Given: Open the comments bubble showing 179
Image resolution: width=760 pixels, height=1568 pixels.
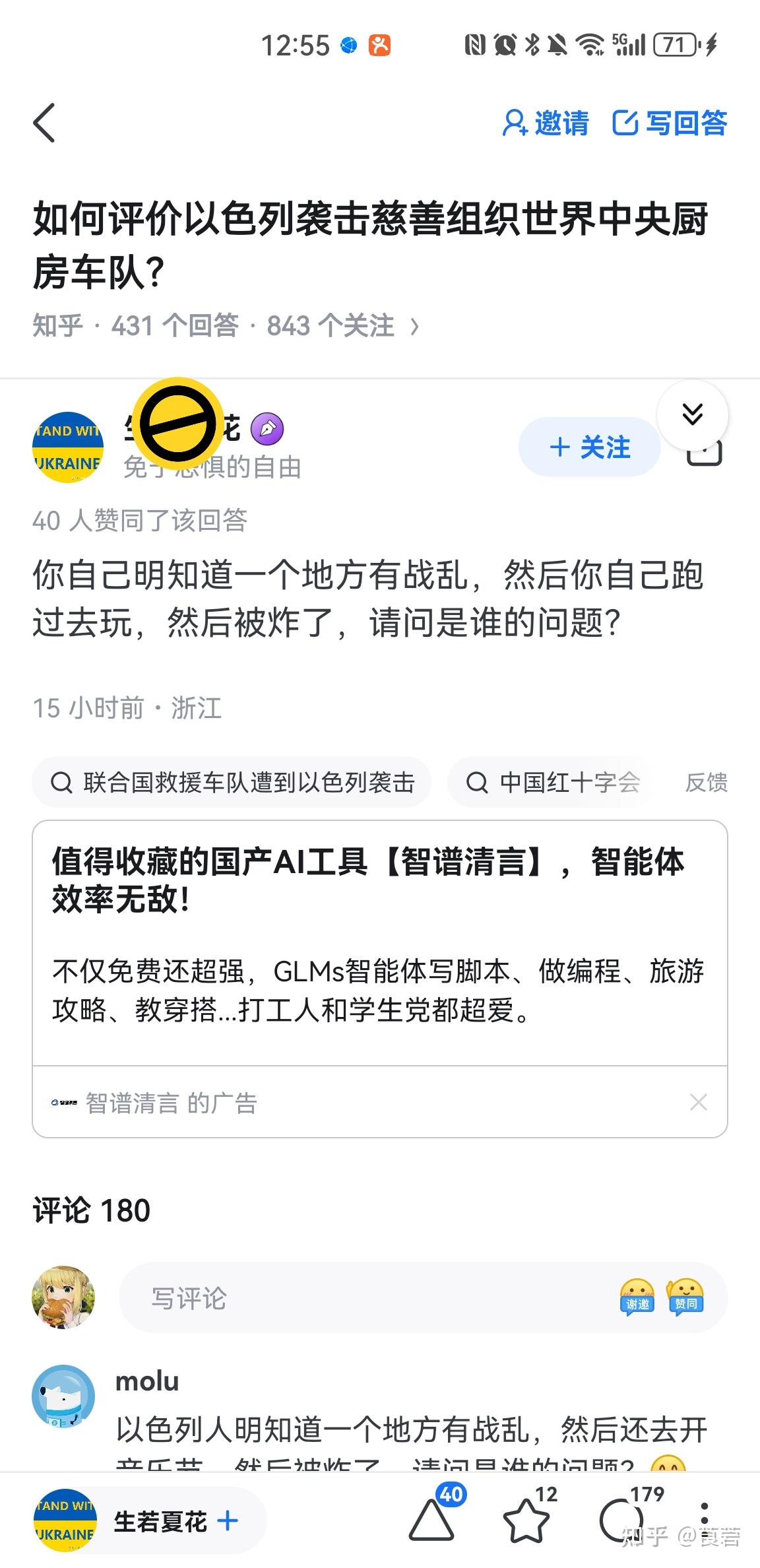Looking at the screenshot, I should click(x=619, y=1520).
